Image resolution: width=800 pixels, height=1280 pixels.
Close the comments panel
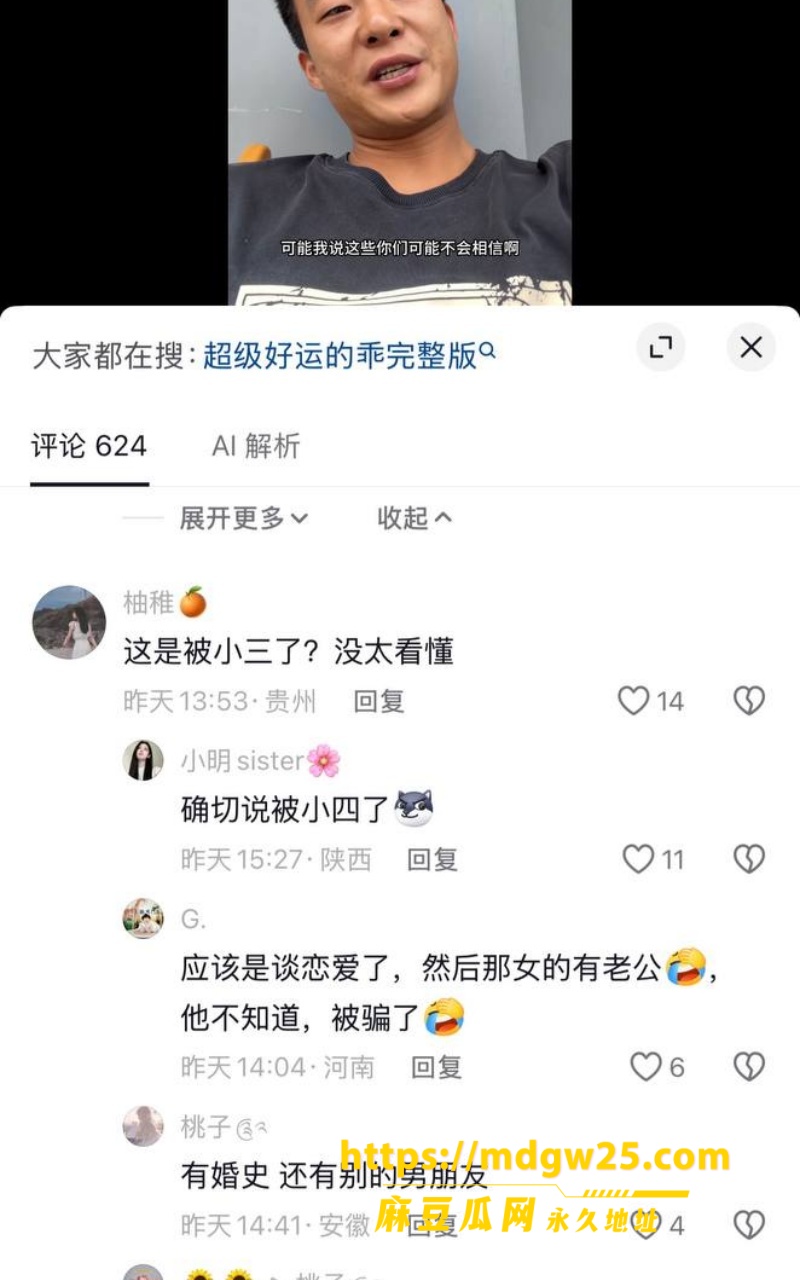pos(751,347)
